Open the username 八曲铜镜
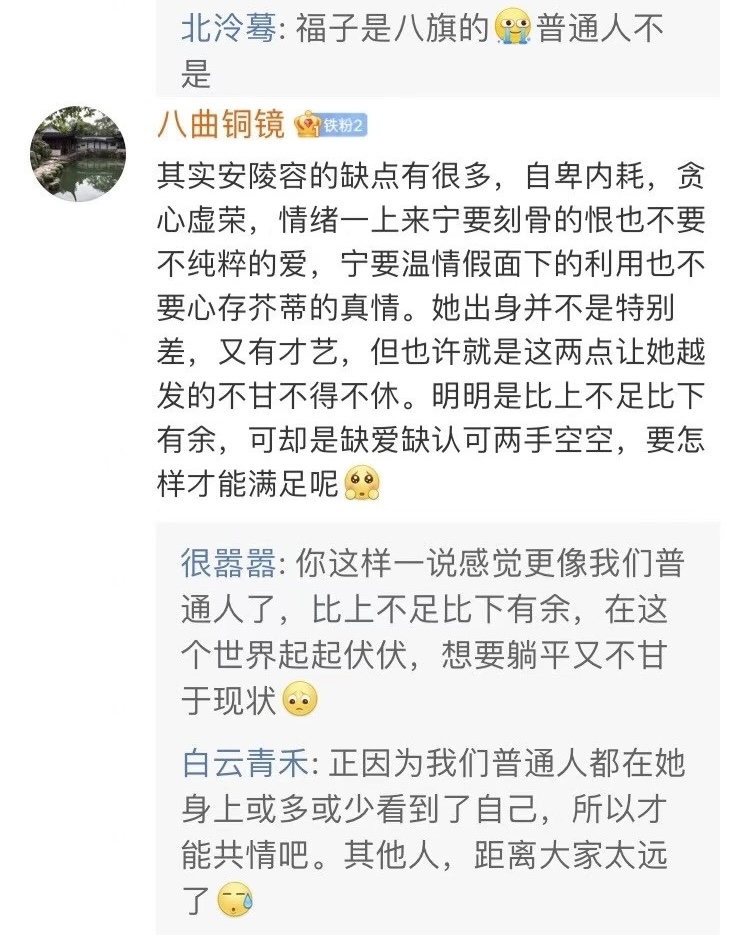750x935 pixels. 222,125
